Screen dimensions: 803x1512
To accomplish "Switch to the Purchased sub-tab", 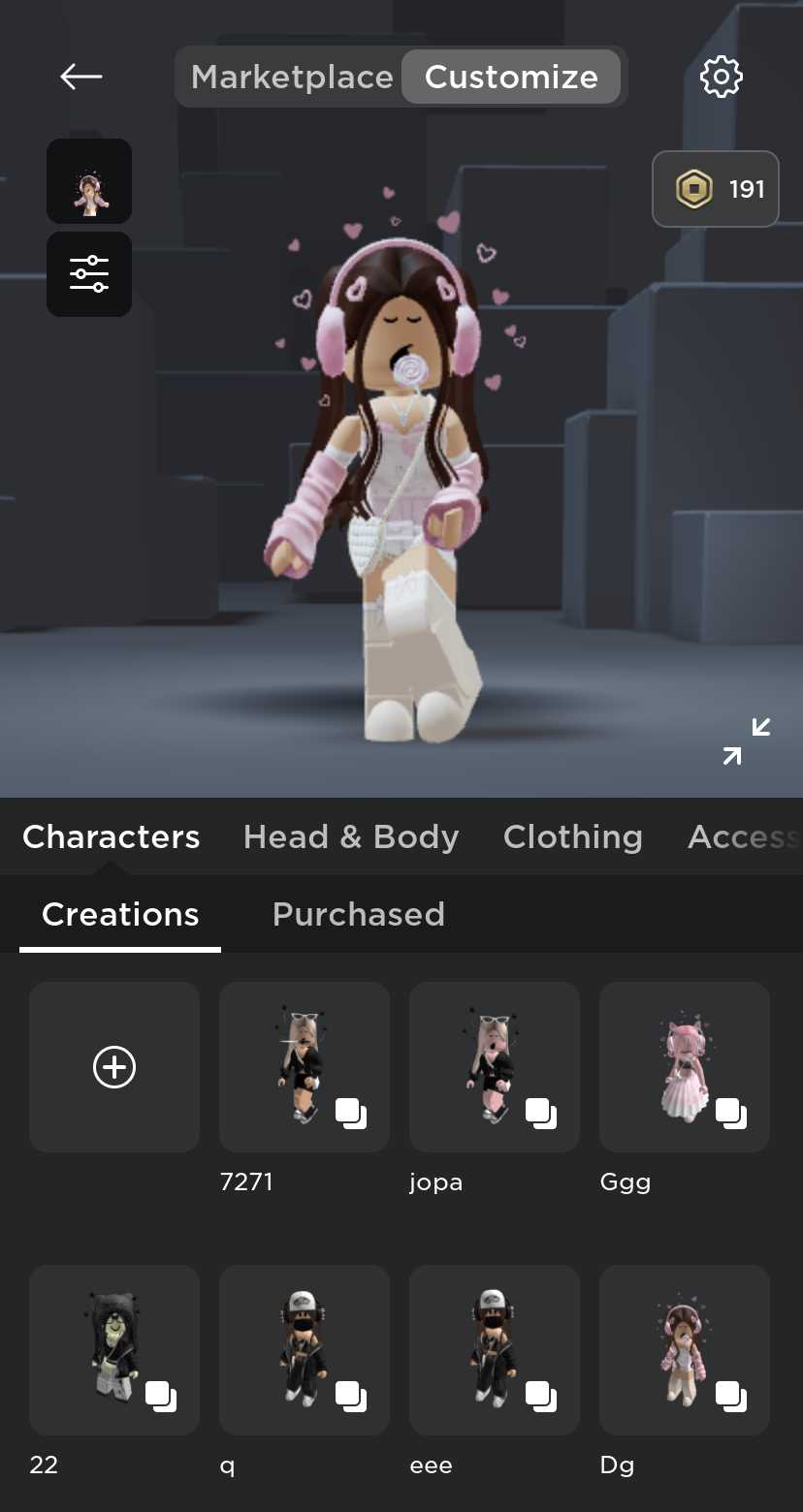I will 359,914.
